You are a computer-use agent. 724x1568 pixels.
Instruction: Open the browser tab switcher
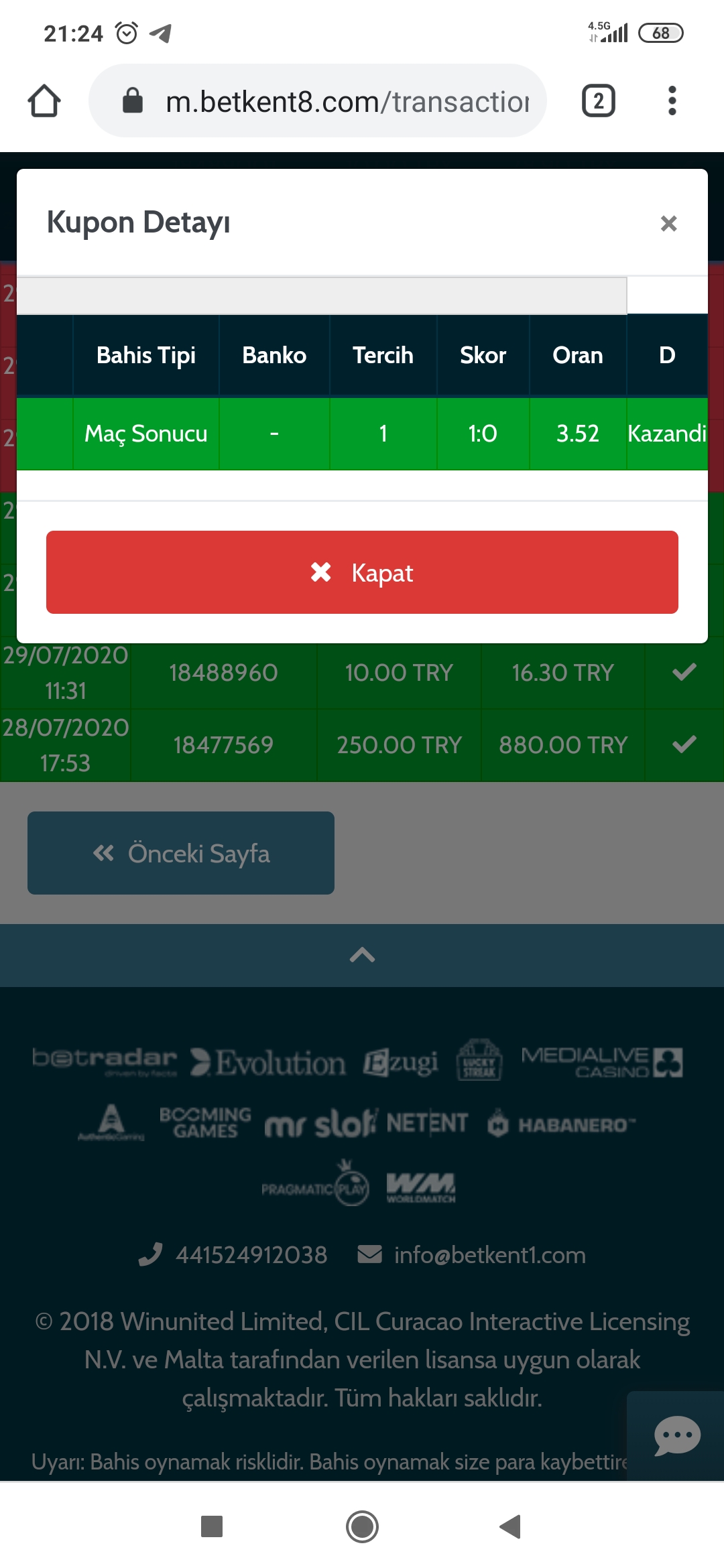(x=599, y=101)
